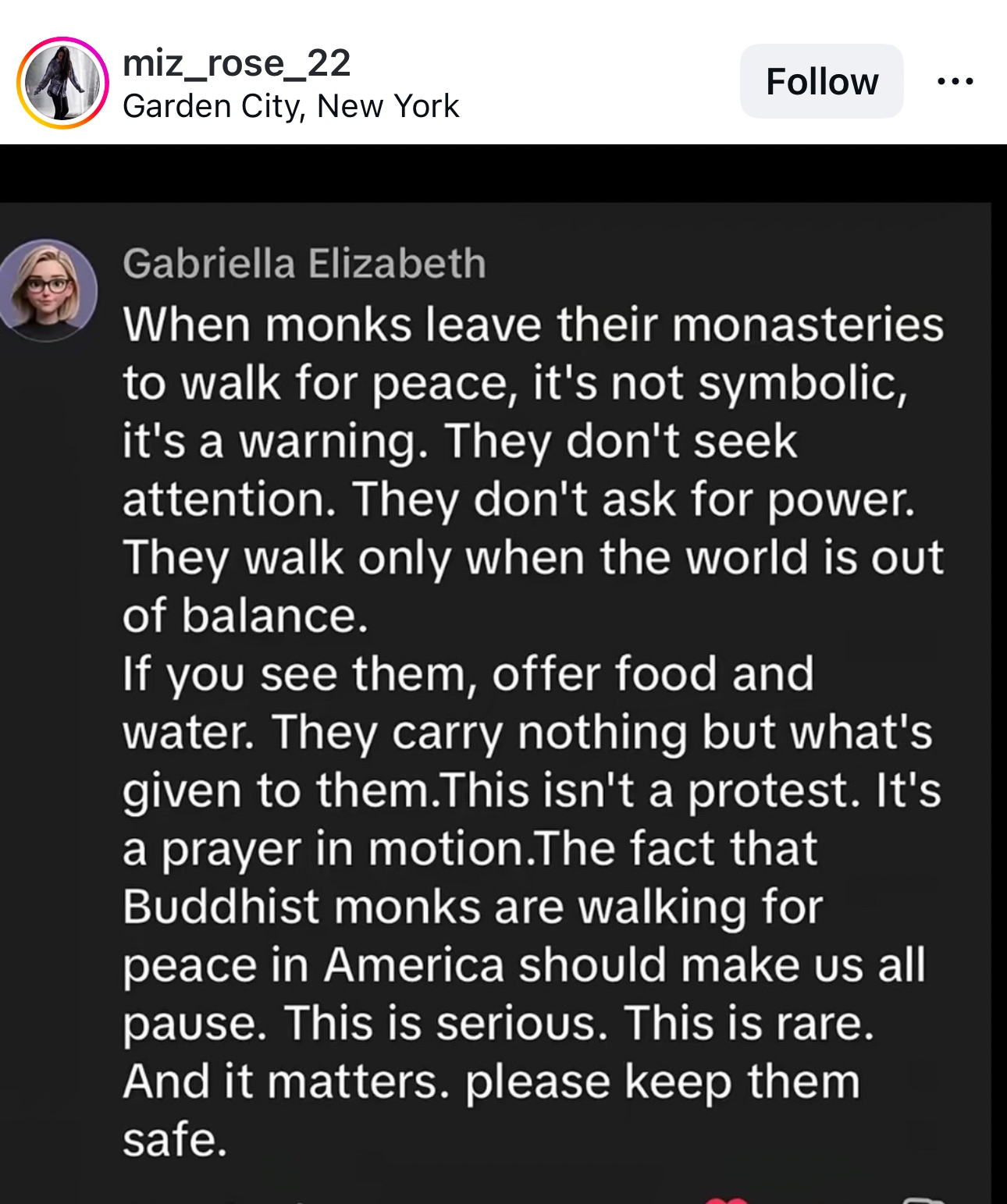Open the miz_rose_22 profile from the username
Screen dimensions: 1007x1204
pyautogui.click(x=237, y=62)
